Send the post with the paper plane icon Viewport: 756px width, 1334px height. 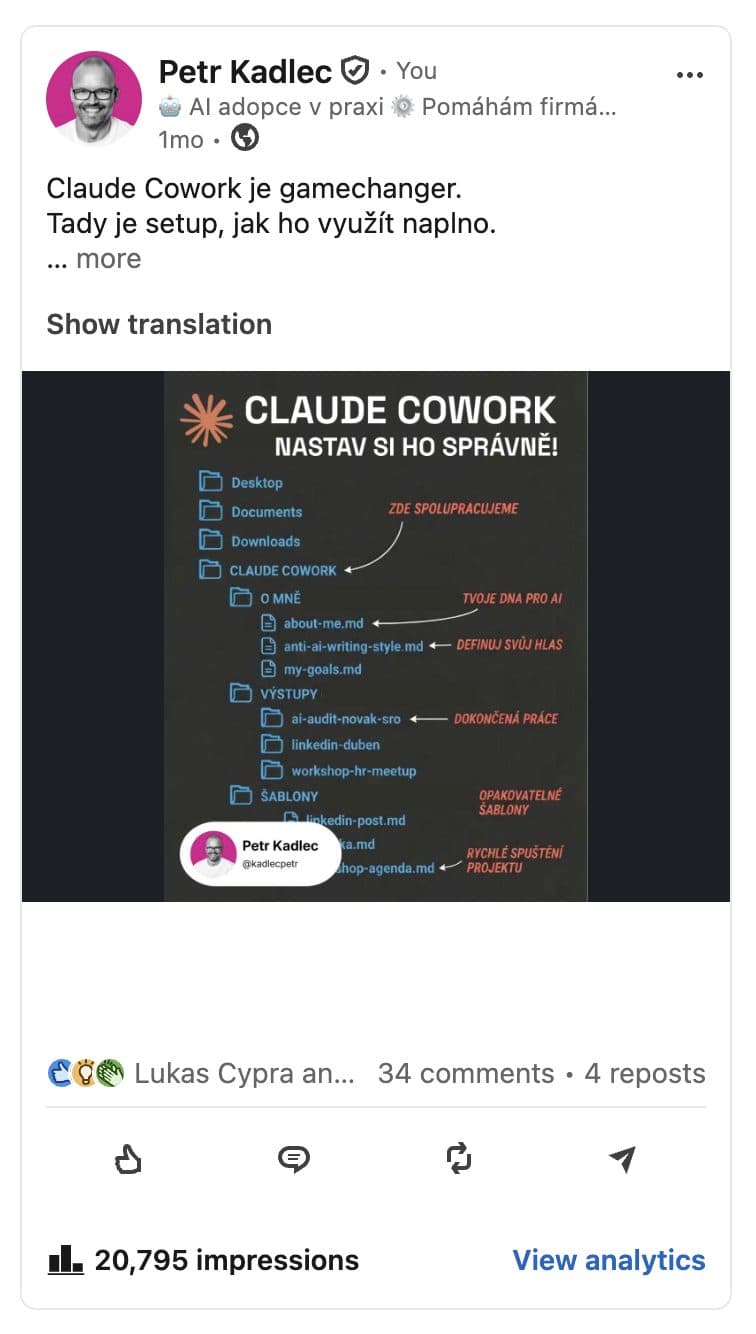(622, 1159)
